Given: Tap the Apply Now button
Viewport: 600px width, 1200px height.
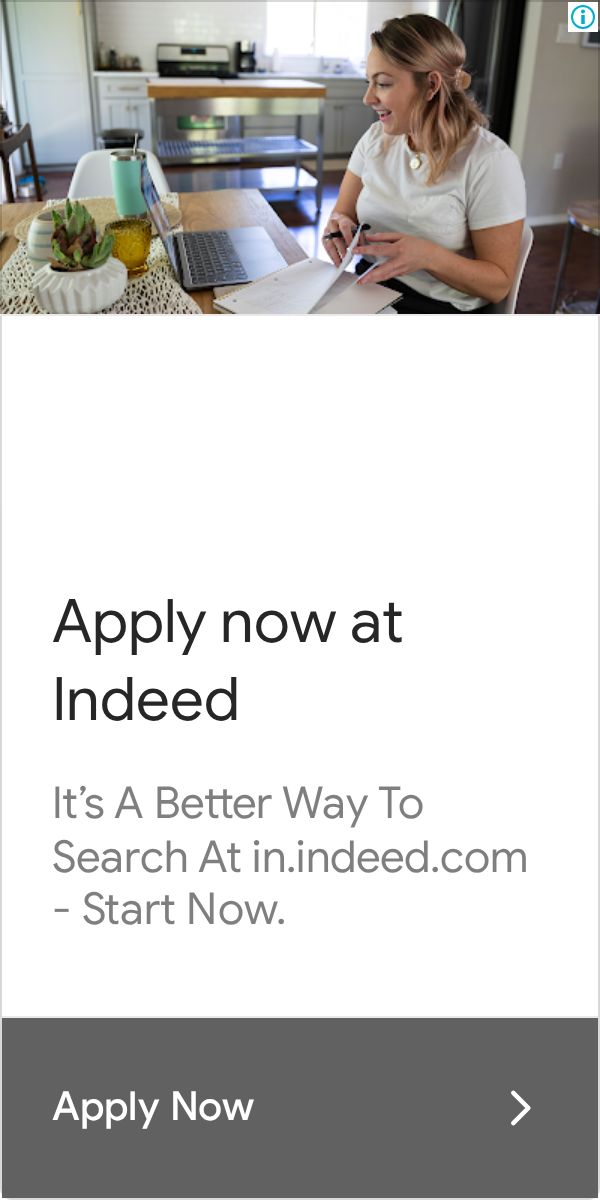Looking at the screenshot, I should click(300, 1107).
